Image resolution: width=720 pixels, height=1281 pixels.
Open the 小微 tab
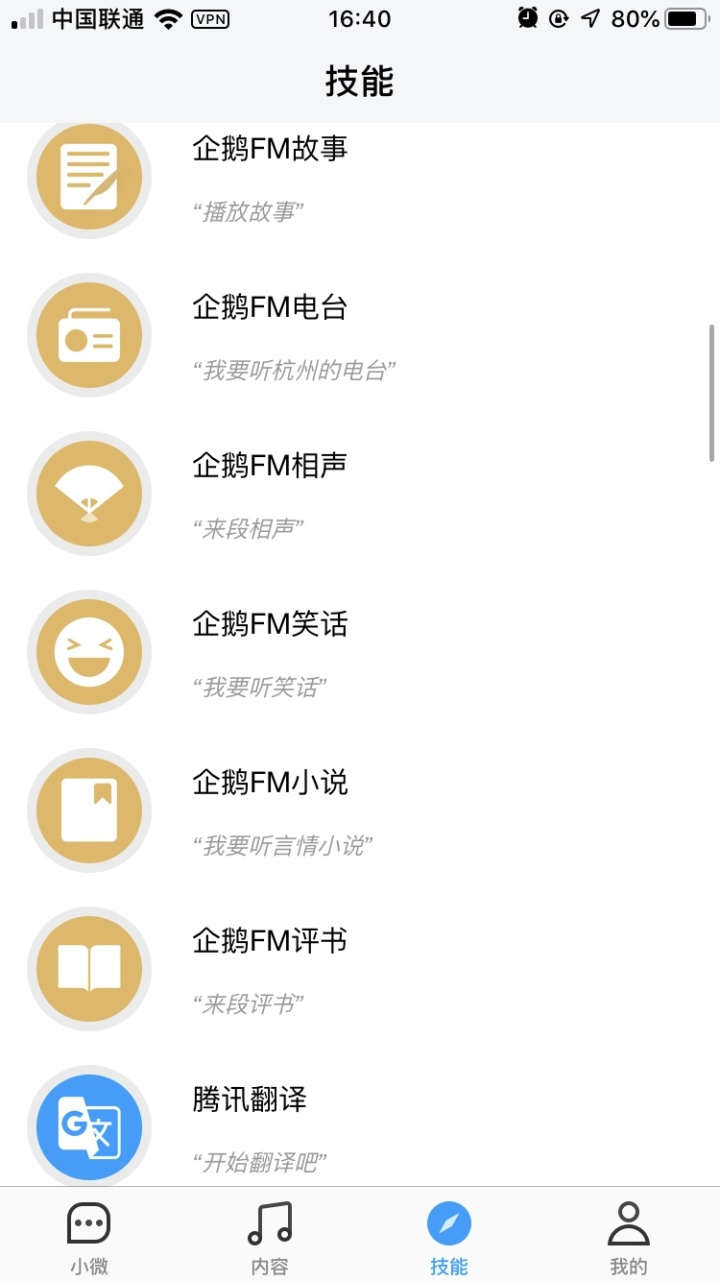coord(89,1235)
